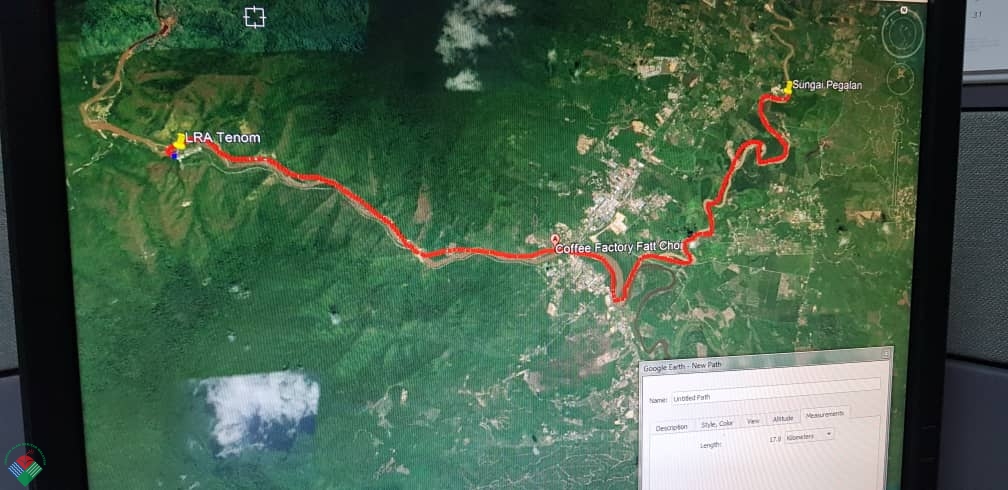The image size is (1008, 490).
Task: Select the Sungai Pegalan placemark
Action: [x=787, y=88]
